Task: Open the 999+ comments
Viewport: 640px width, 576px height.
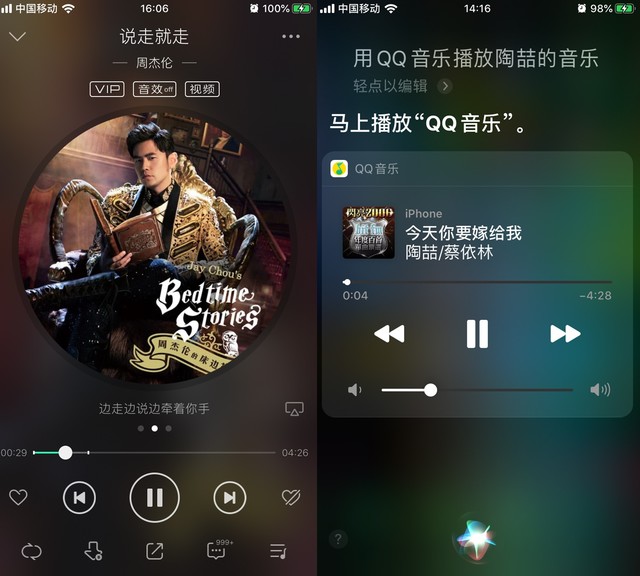Action: (217, 550)
